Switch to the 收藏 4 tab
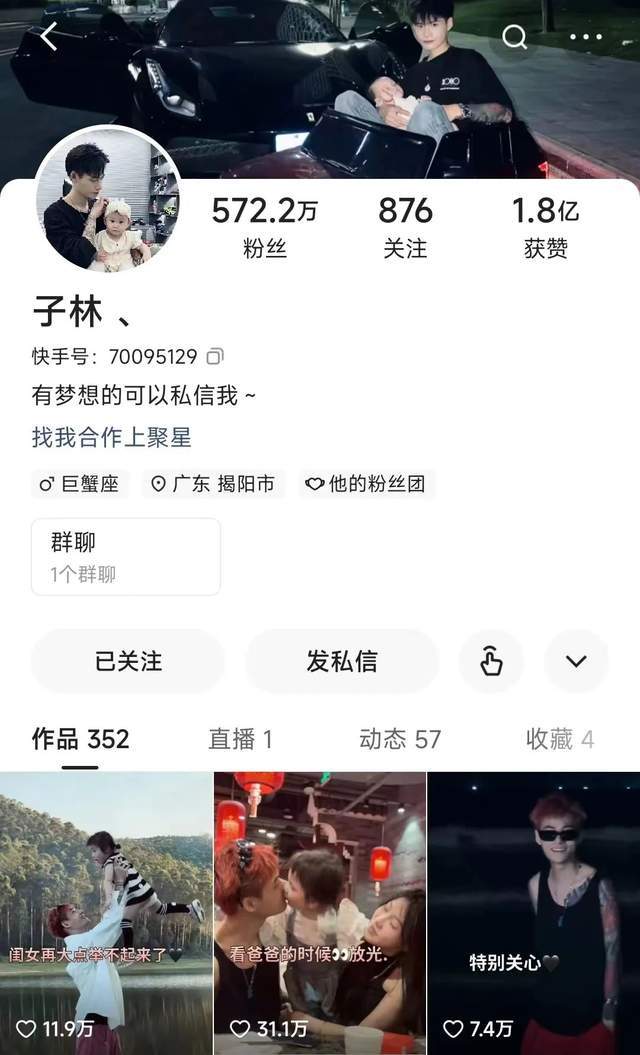Image resolution: width=640 pixels, height=1055 pixels. point(560,739)
